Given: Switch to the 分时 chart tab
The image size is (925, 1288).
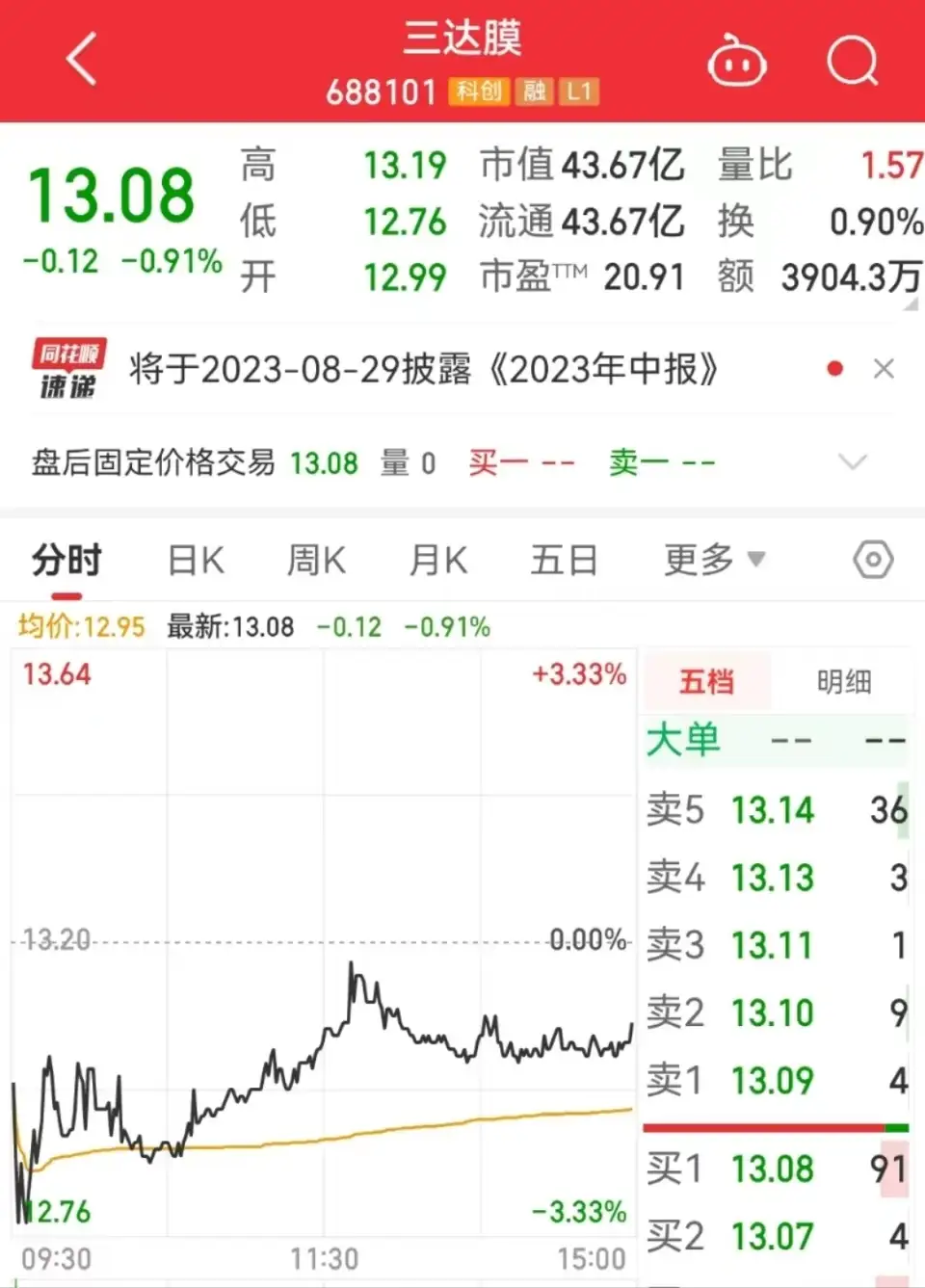Looking at the screenshot, I should [66, 560].
